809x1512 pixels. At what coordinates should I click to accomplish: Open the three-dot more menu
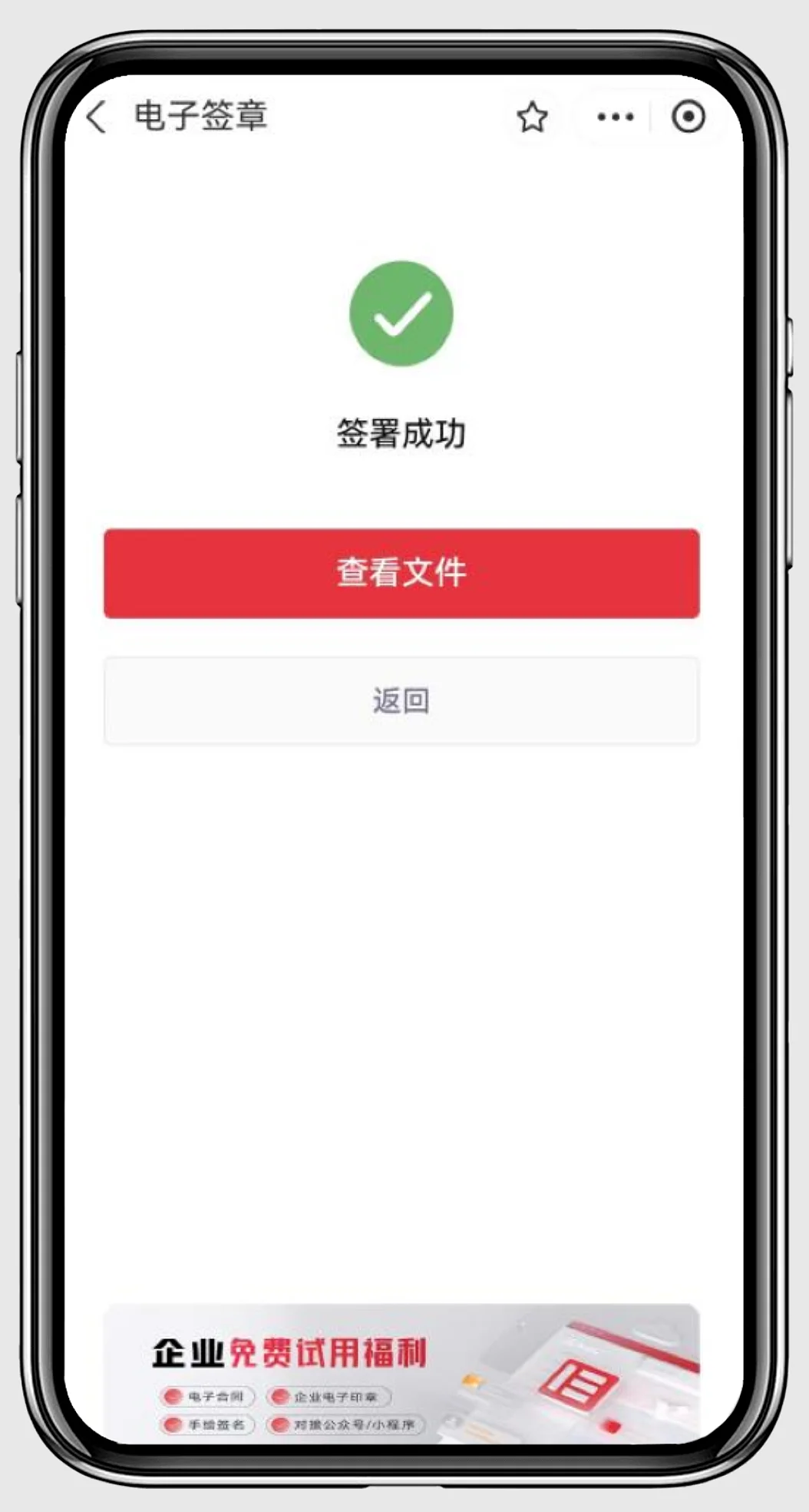(x=615, y=117)
